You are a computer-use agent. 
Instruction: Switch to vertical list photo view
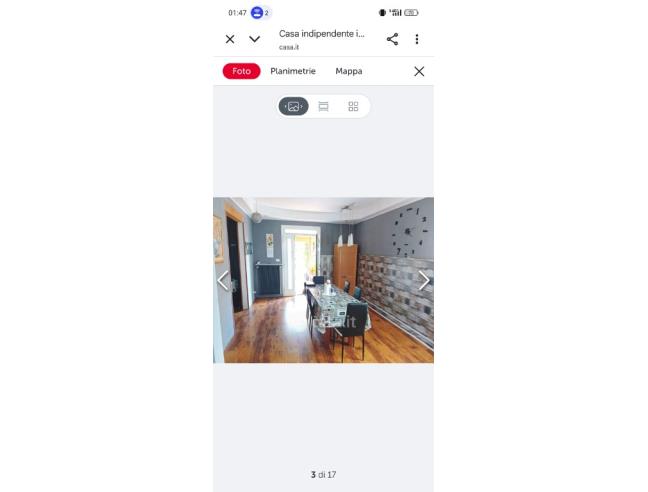323,106
